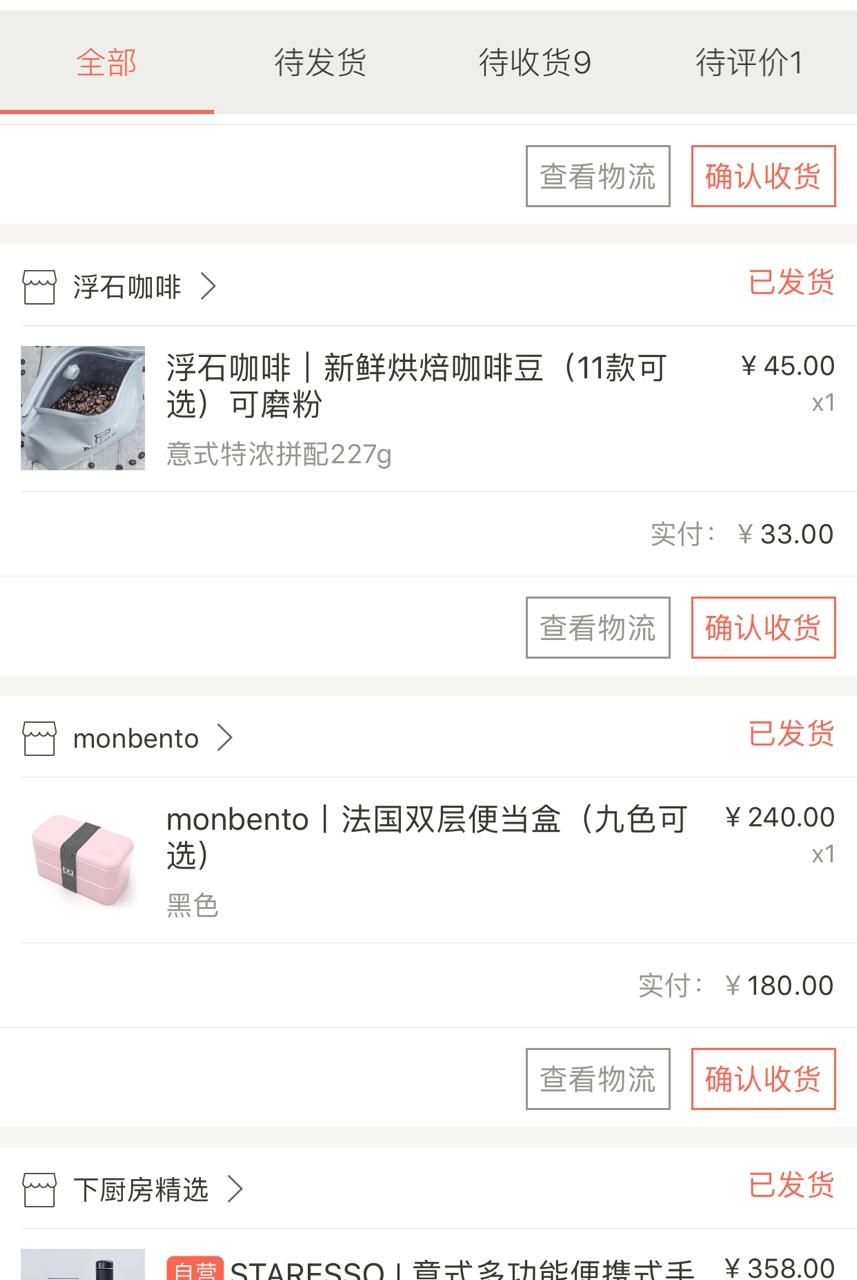Screen dimensions: 857x1280
Task: Select the 待评价 tab
Action: tap(749, 63)
